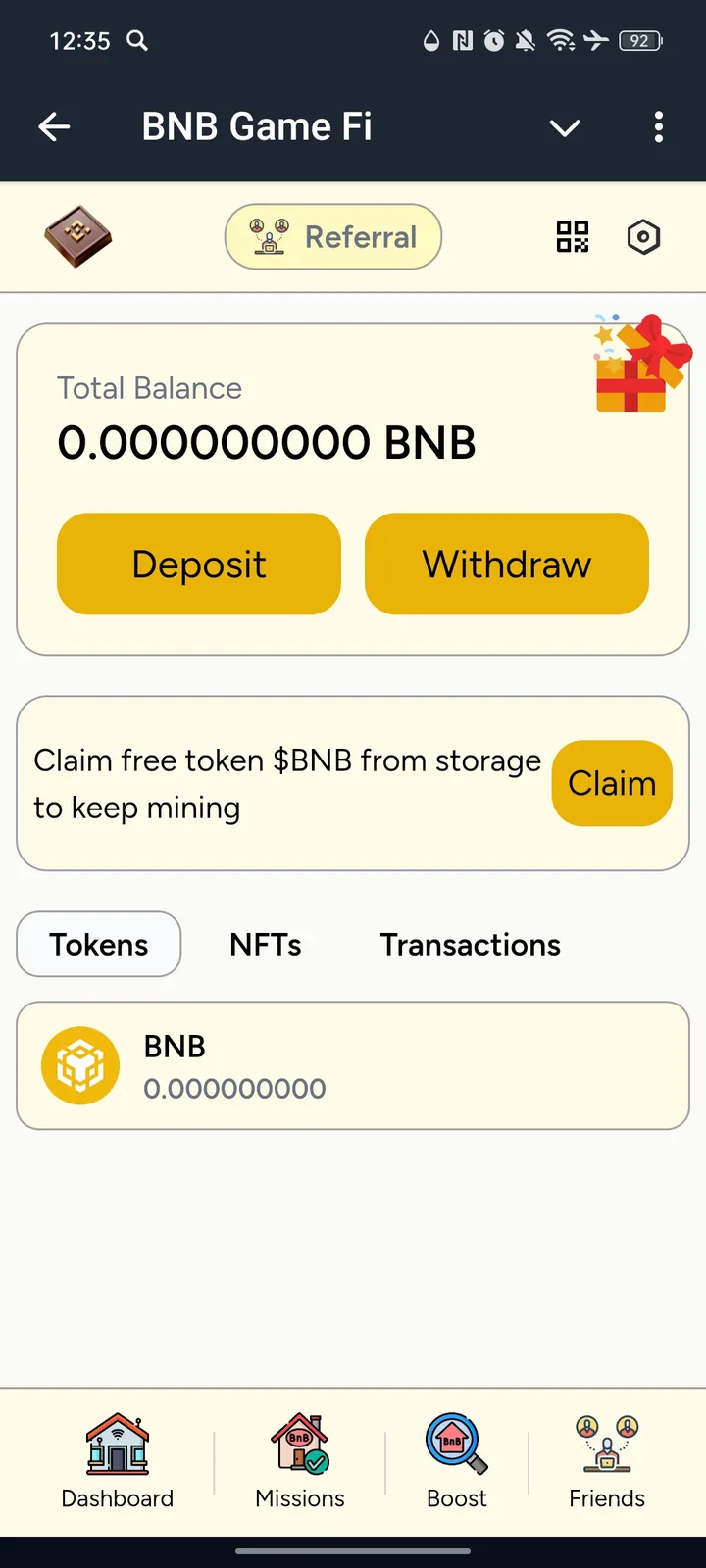This screenshot has height=1568, width=706.
Task: Open the settings hexagon icon
Action: (643, 236)
